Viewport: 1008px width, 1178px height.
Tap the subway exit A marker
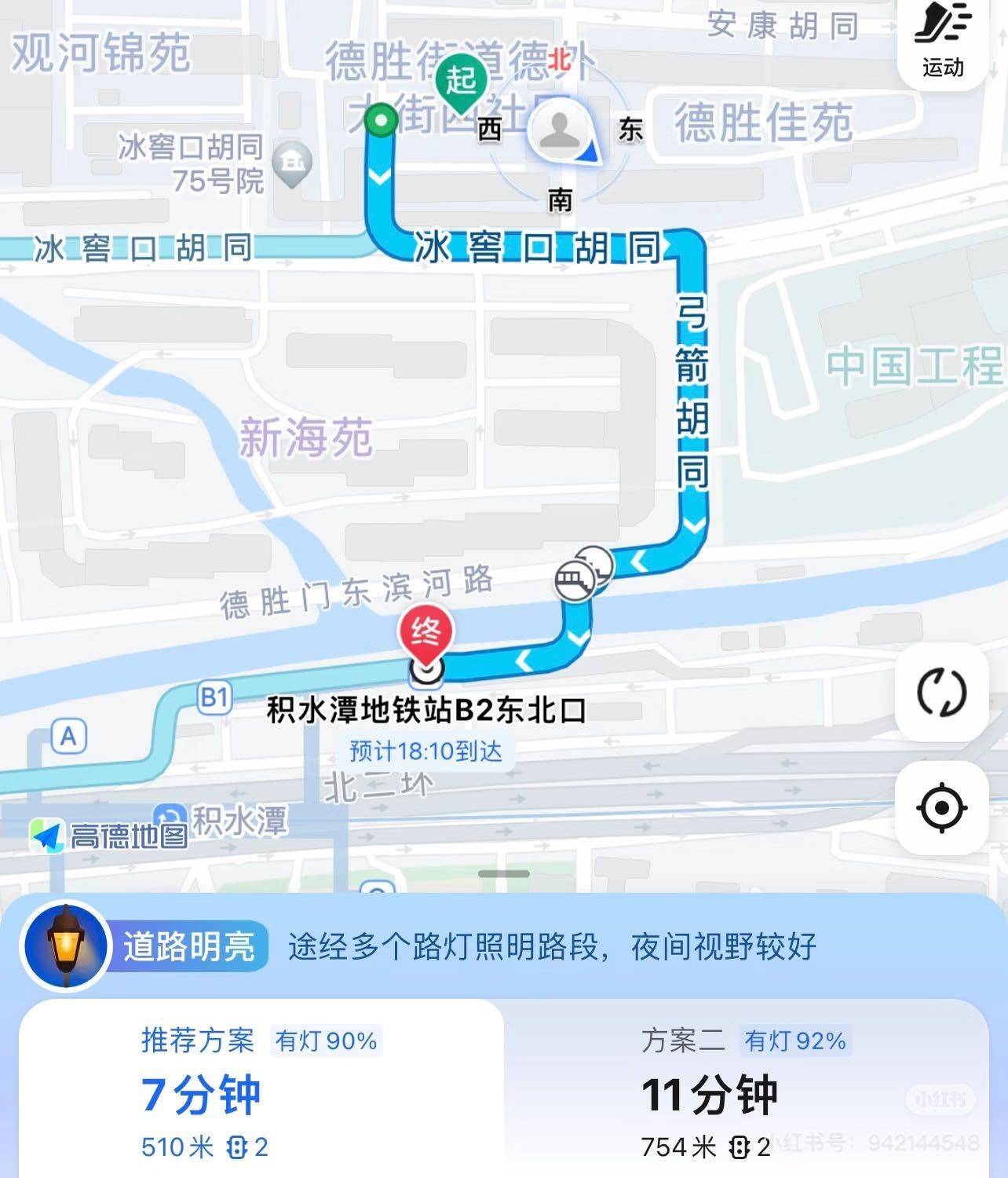[x=69, y=737]
